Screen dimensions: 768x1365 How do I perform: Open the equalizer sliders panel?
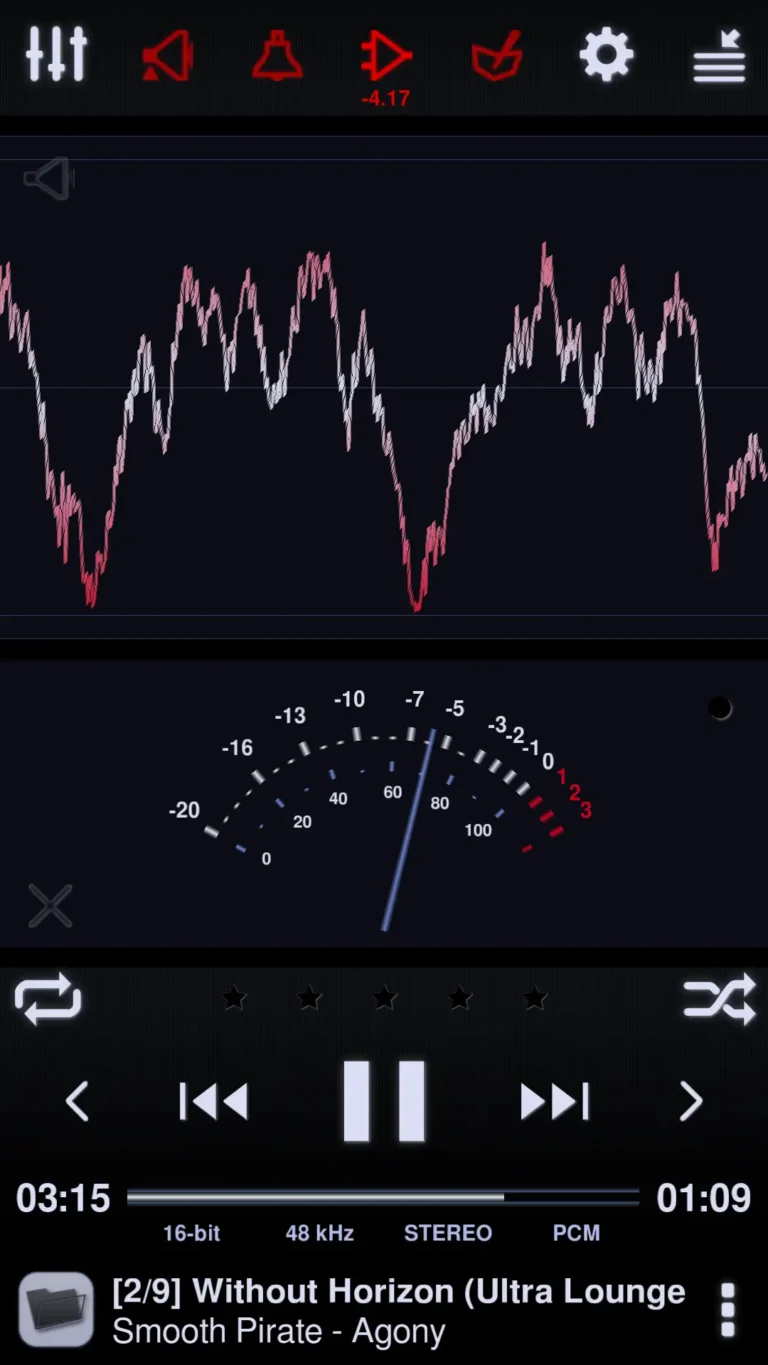(x=55, y=55)
